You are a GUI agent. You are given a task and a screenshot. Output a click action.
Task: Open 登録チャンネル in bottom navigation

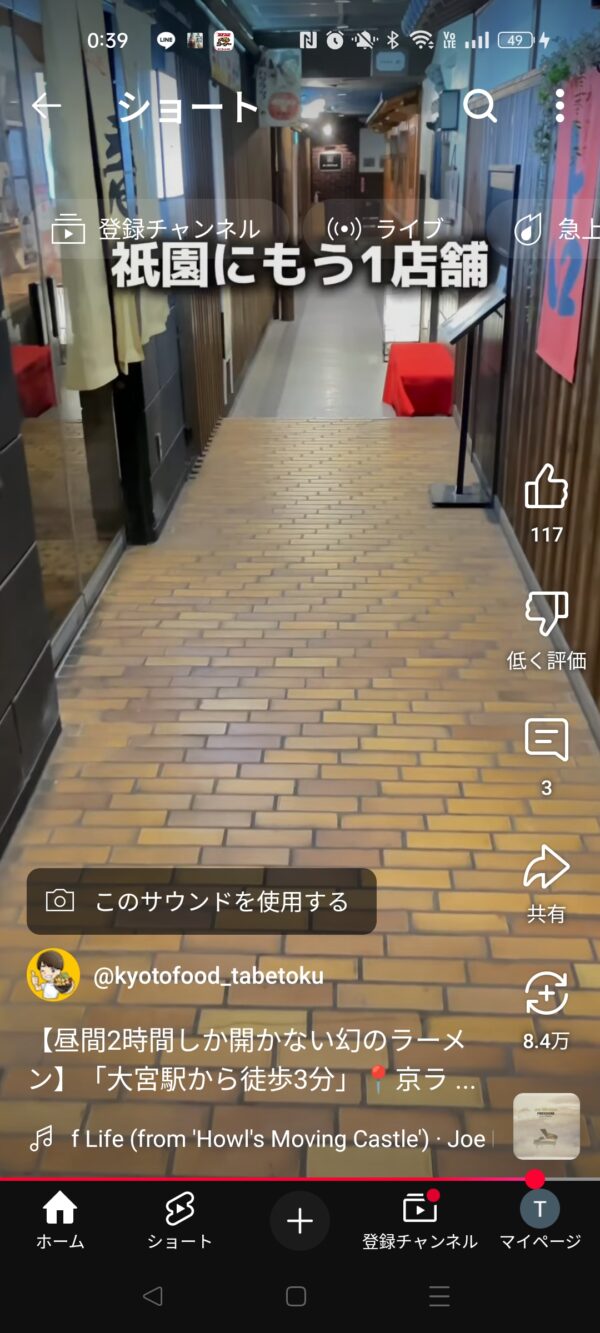click(x=420, y=1220)
